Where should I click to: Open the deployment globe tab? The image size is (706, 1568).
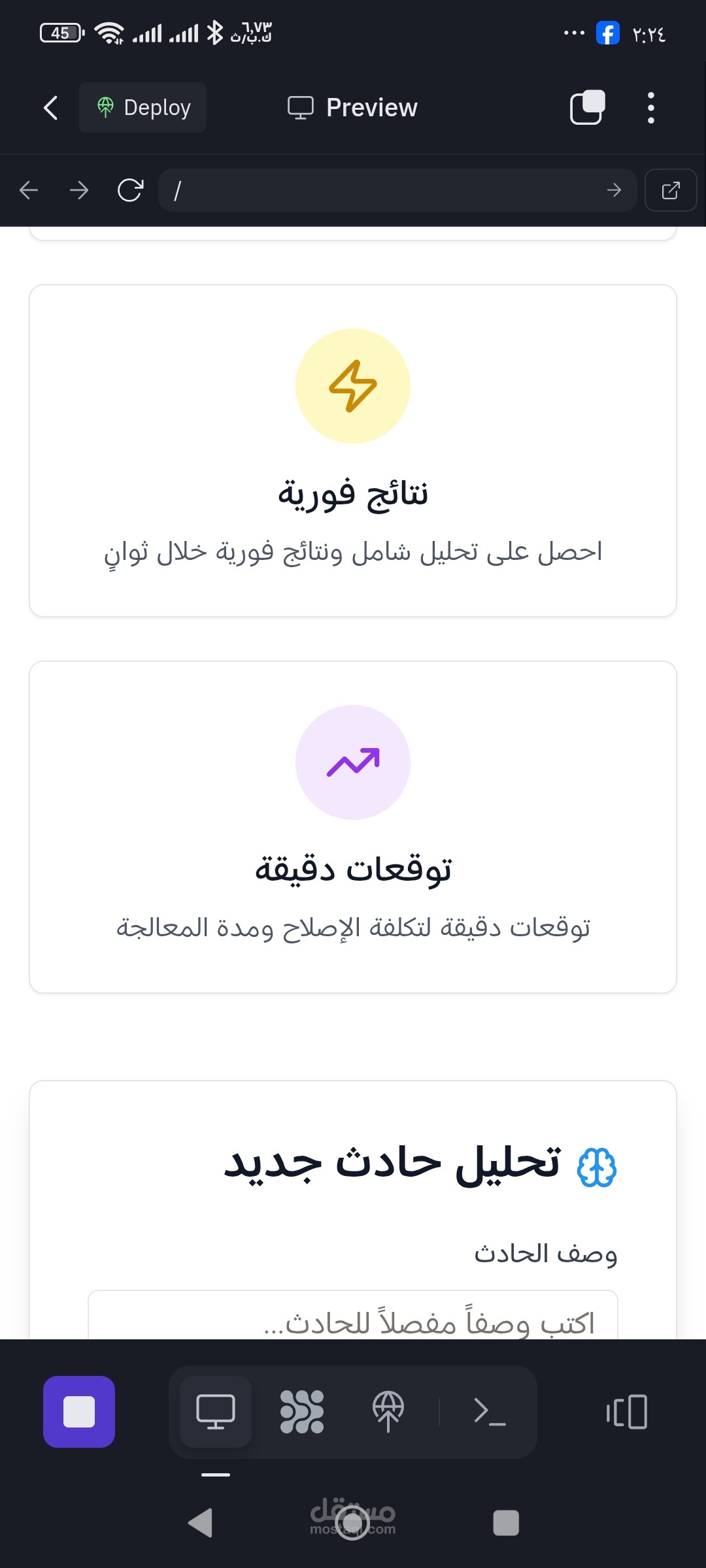pyautogui.click(x=388, y=1412)
